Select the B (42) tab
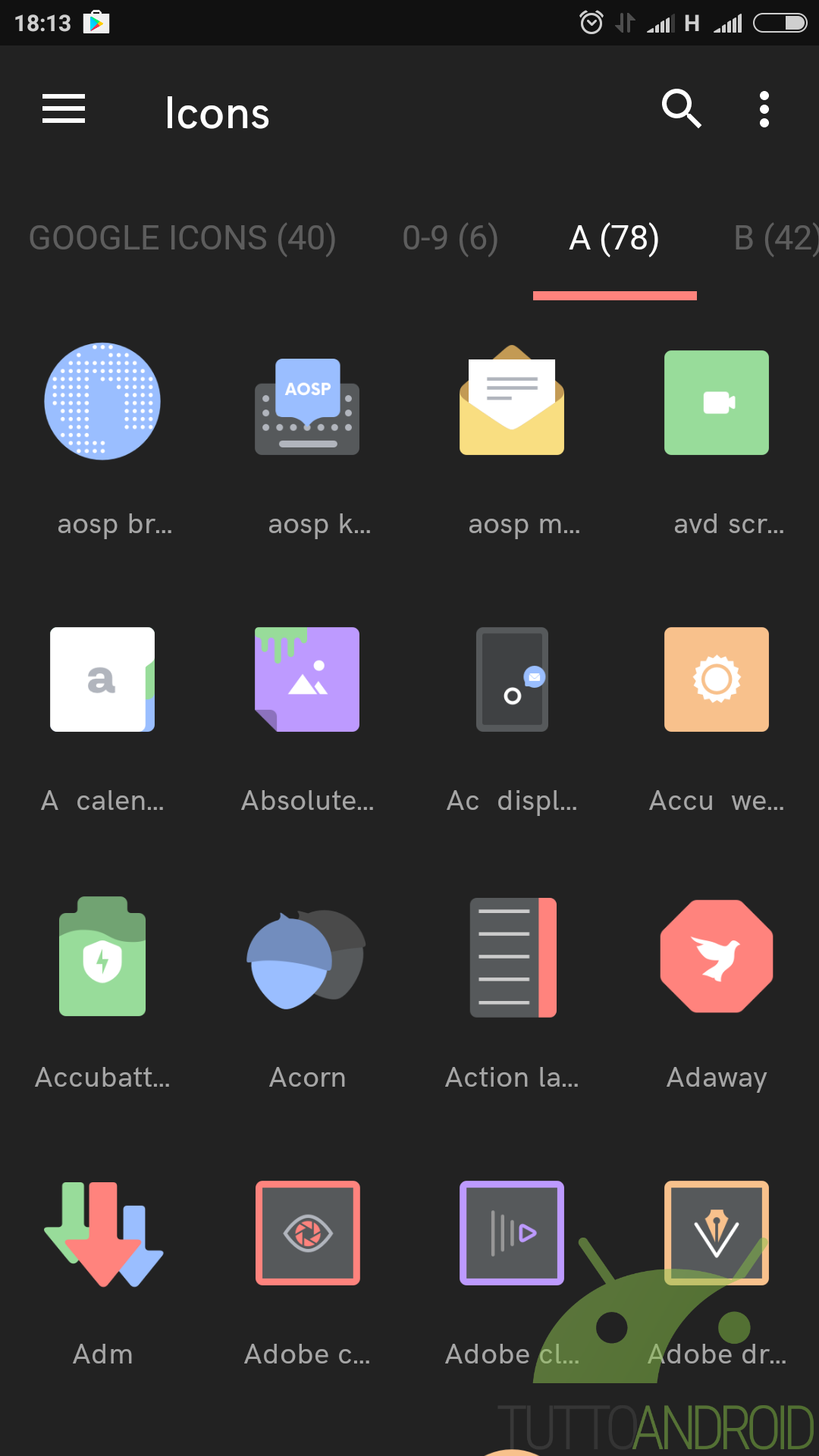 (777, 238)
